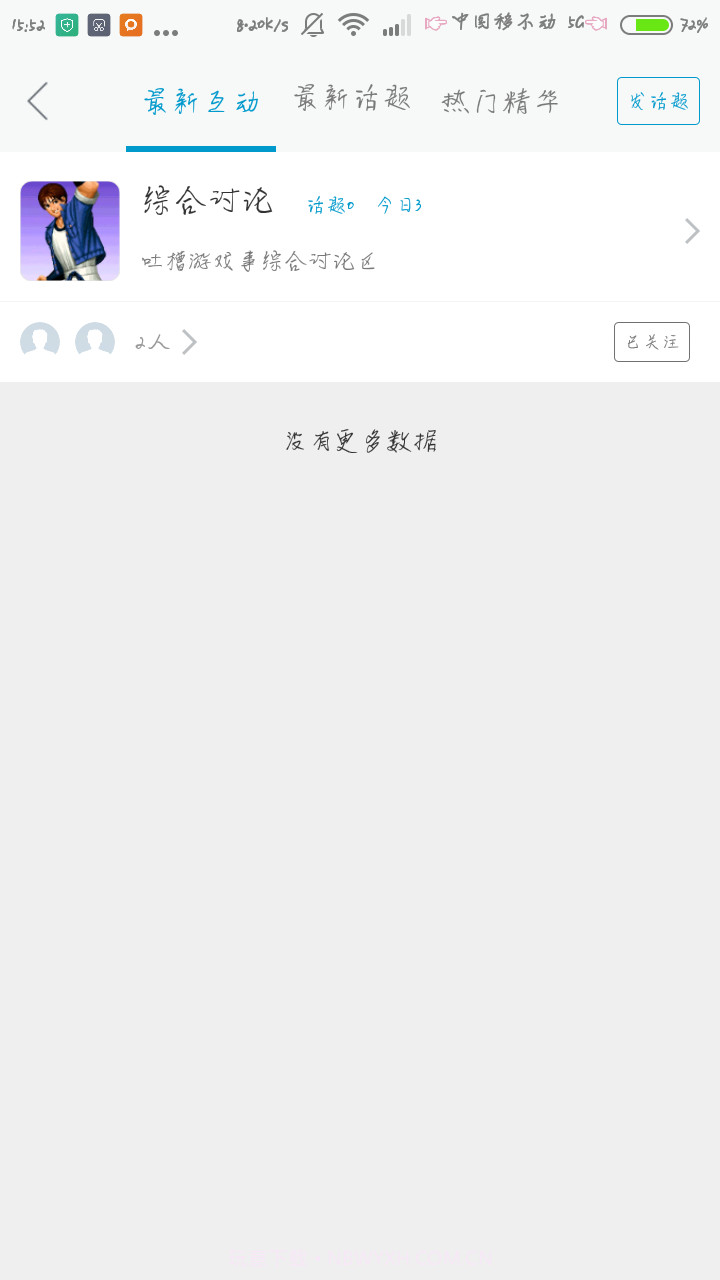Tap the 综合讨论 forum avatar image
This screenshot has width=720, height=1280.
pyautogui.click(x=70, y=231)
